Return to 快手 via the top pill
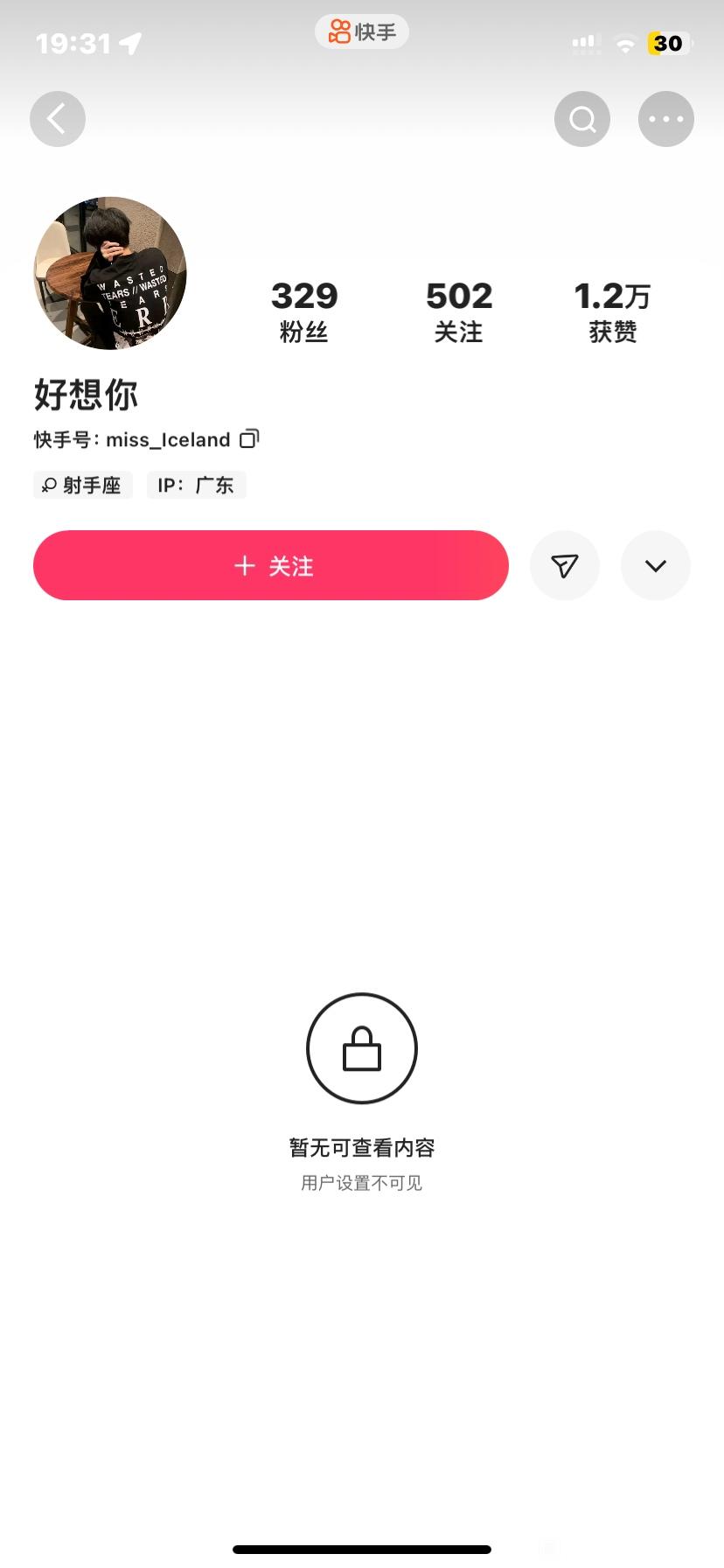The image size is (724, 1568). point(362,32)
